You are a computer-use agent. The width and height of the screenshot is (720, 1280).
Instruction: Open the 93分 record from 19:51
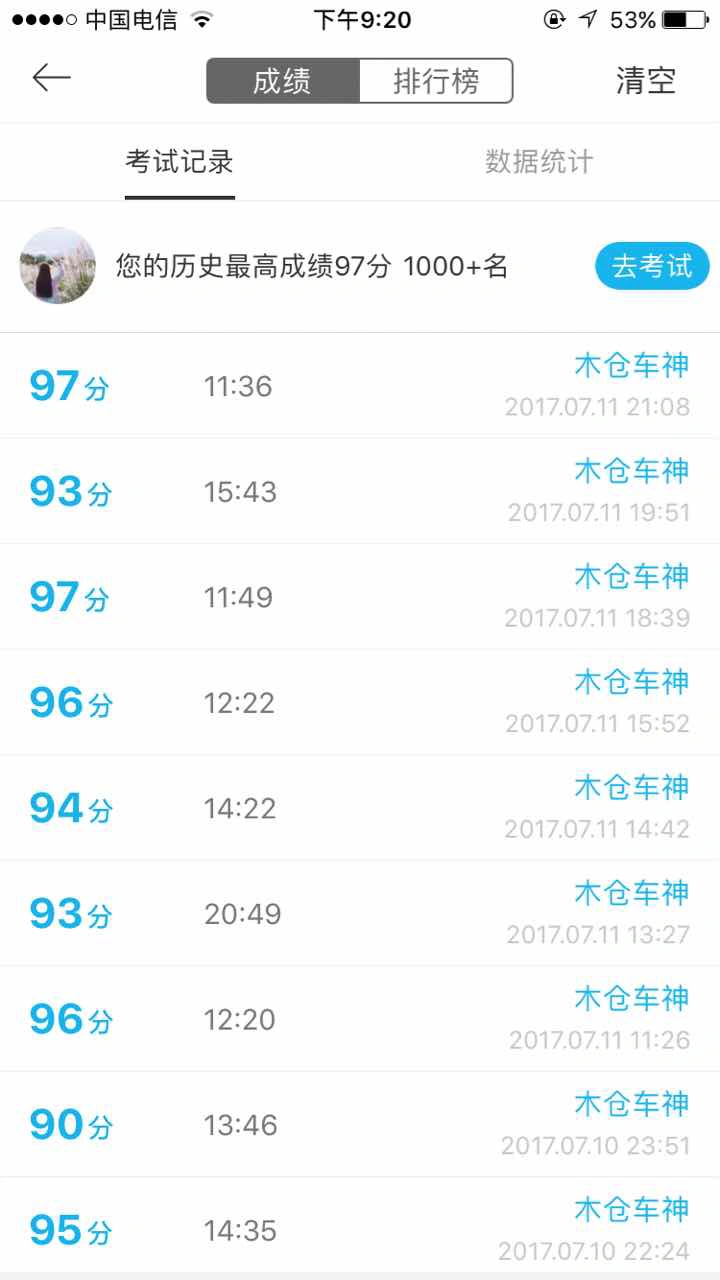tap(360, 492)
